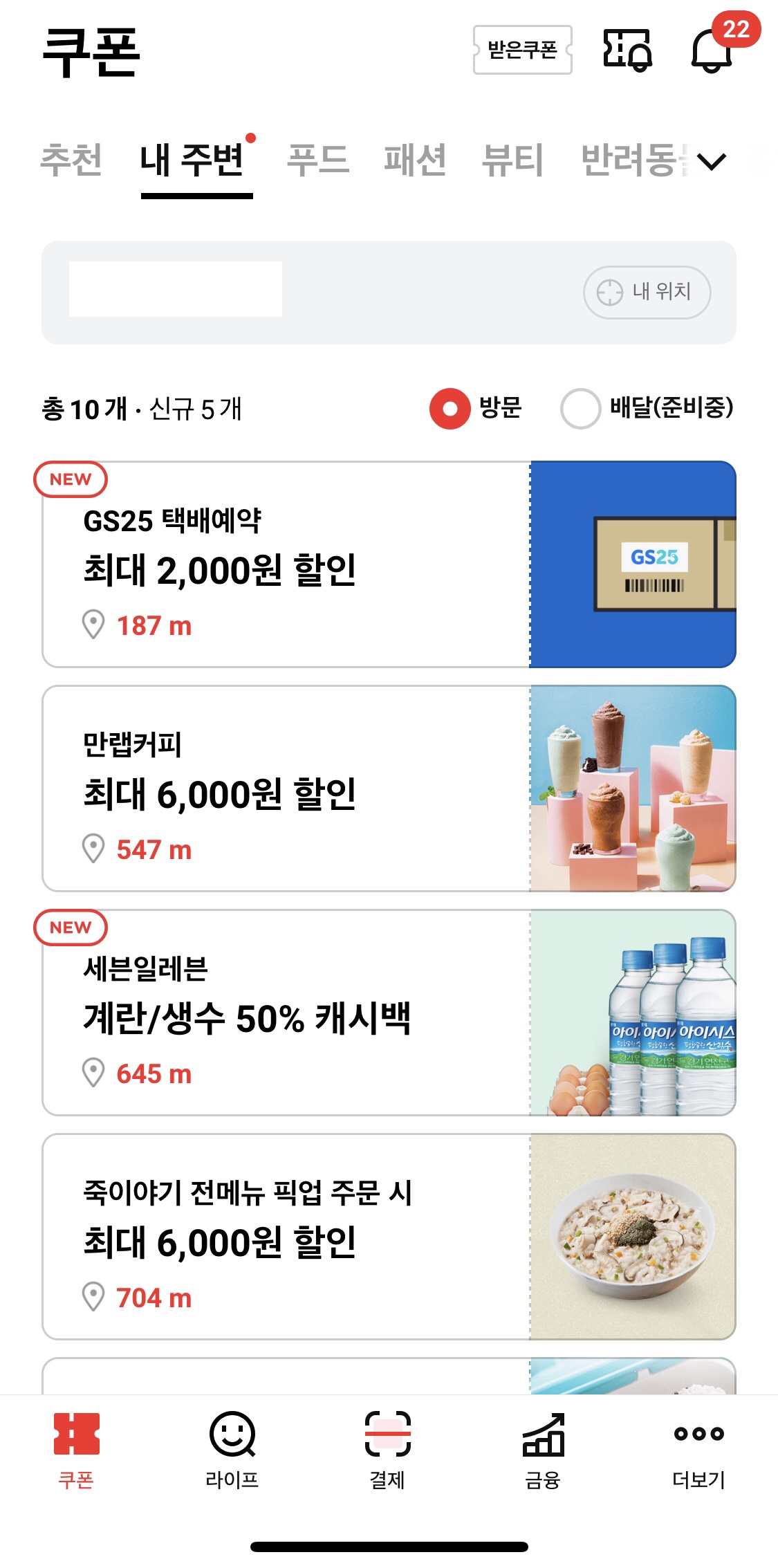Select the 방문 radio option

coord(476,408)
